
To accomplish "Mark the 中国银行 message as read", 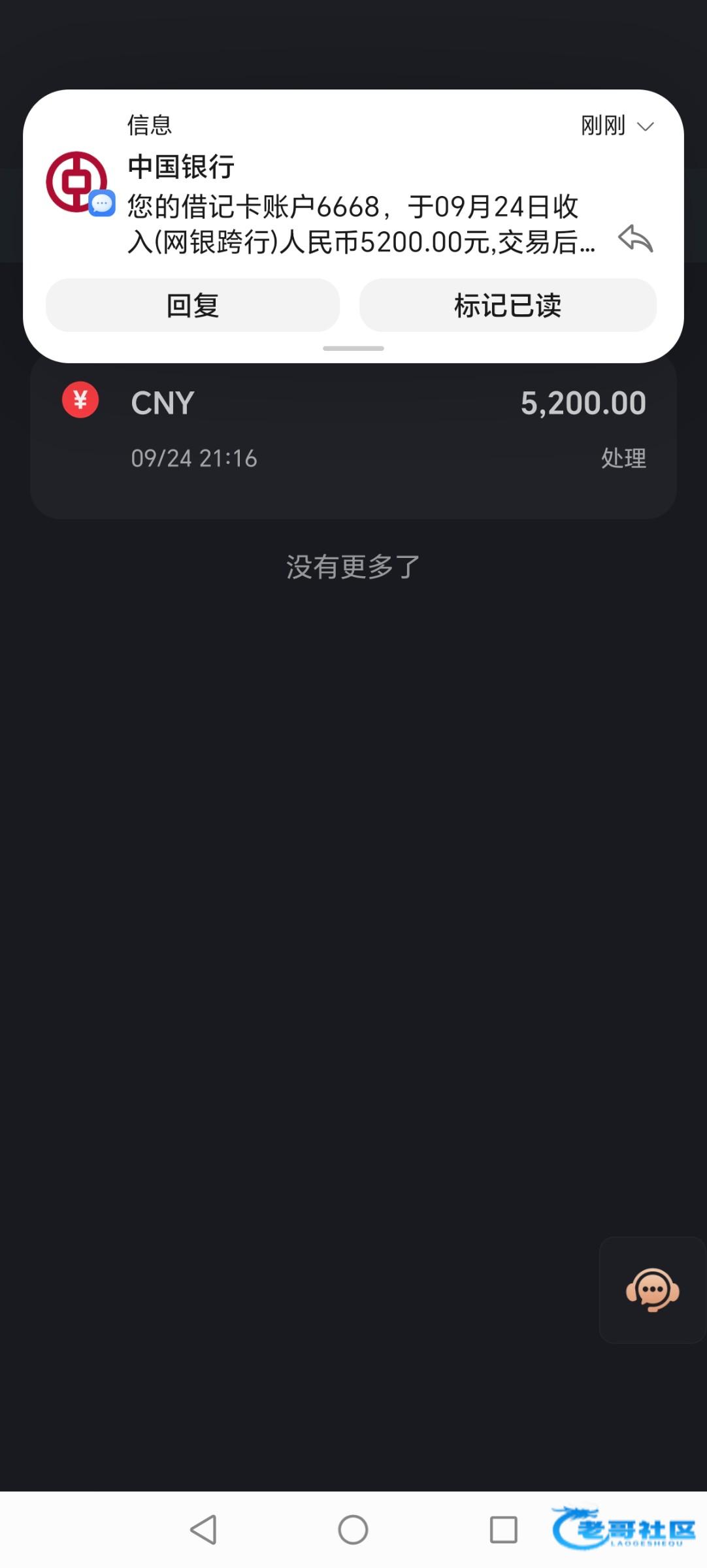I will pyautogui.click(x=508, y=305).
